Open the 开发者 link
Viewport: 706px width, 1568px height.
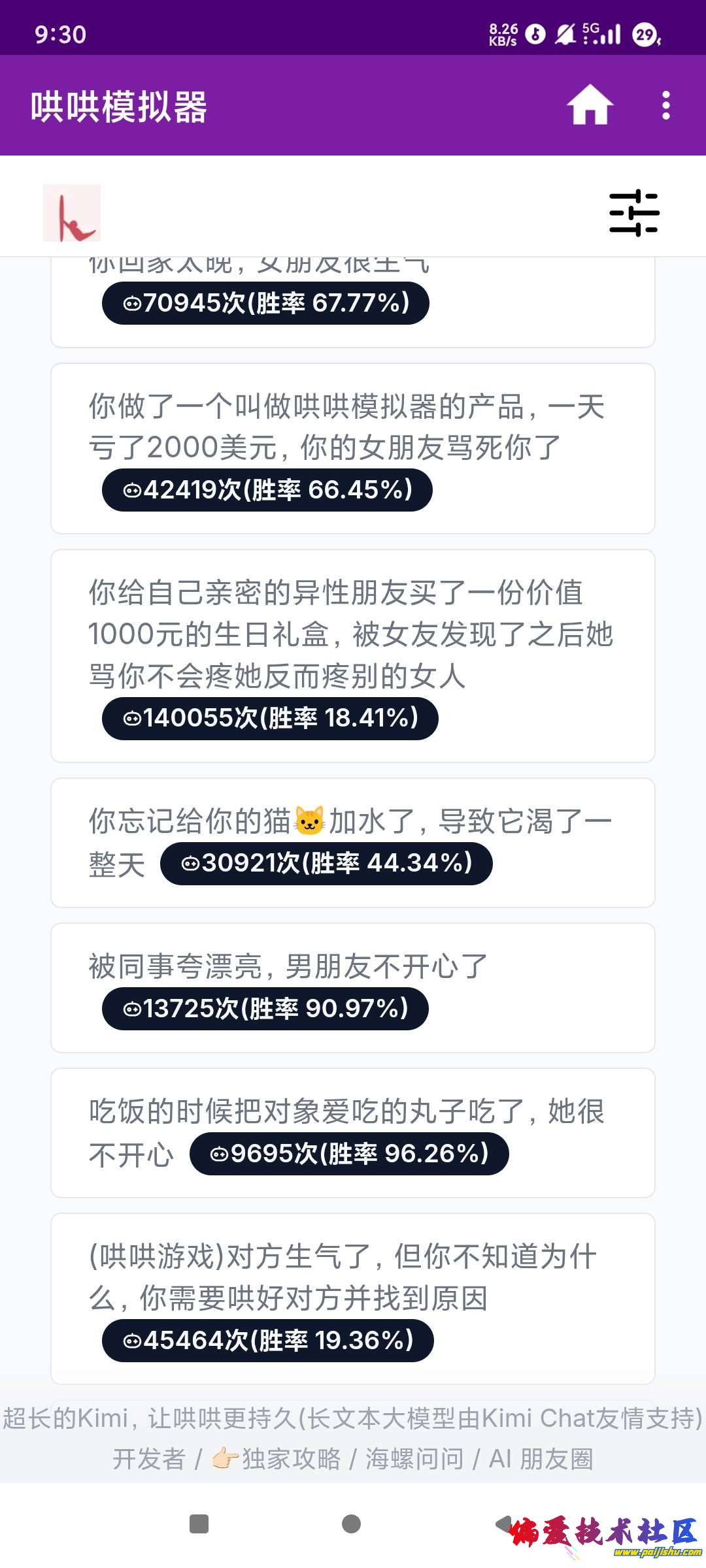(149, 1459)
